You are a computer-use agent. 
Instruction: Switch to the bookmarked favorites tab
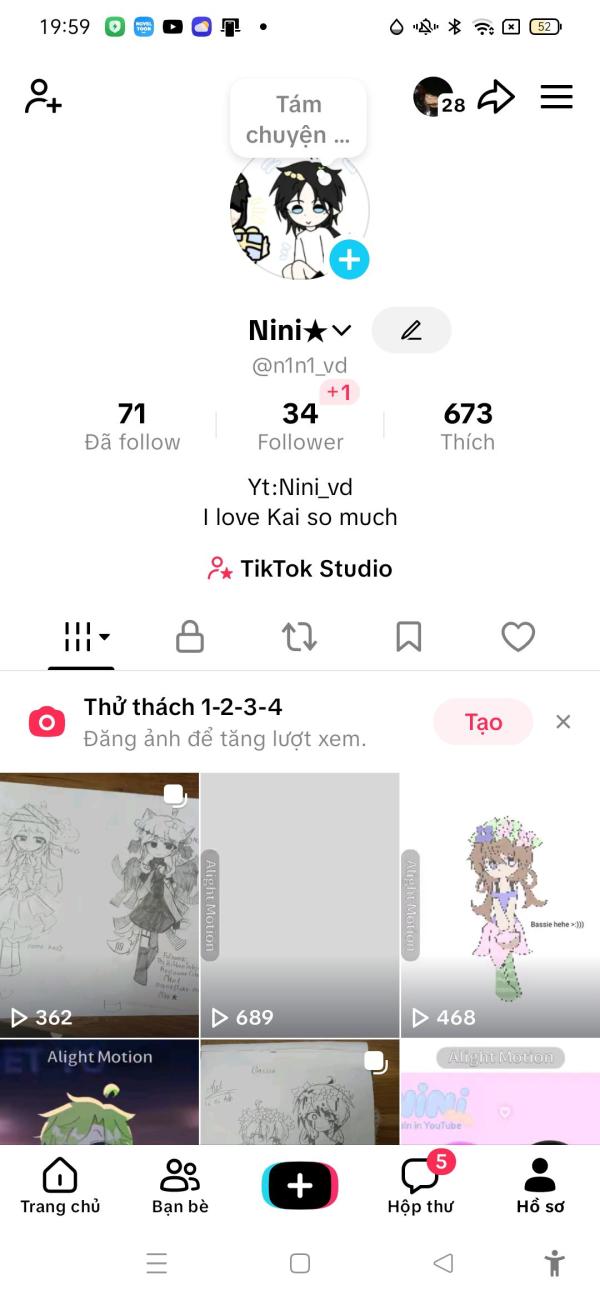[x=408, y=637]
